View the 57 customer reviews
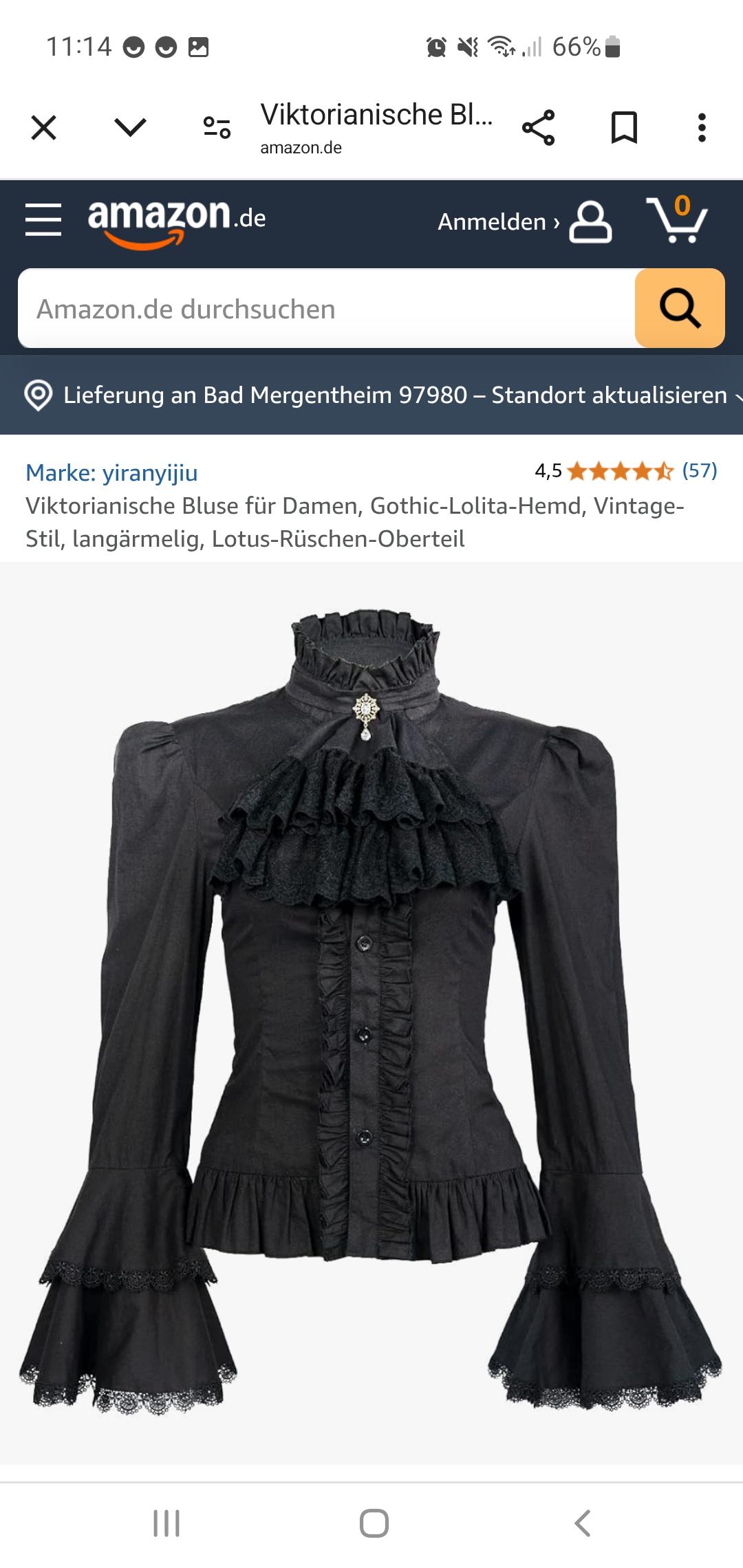The height and width of the screenshot is (1568, 743). (699, 471)
